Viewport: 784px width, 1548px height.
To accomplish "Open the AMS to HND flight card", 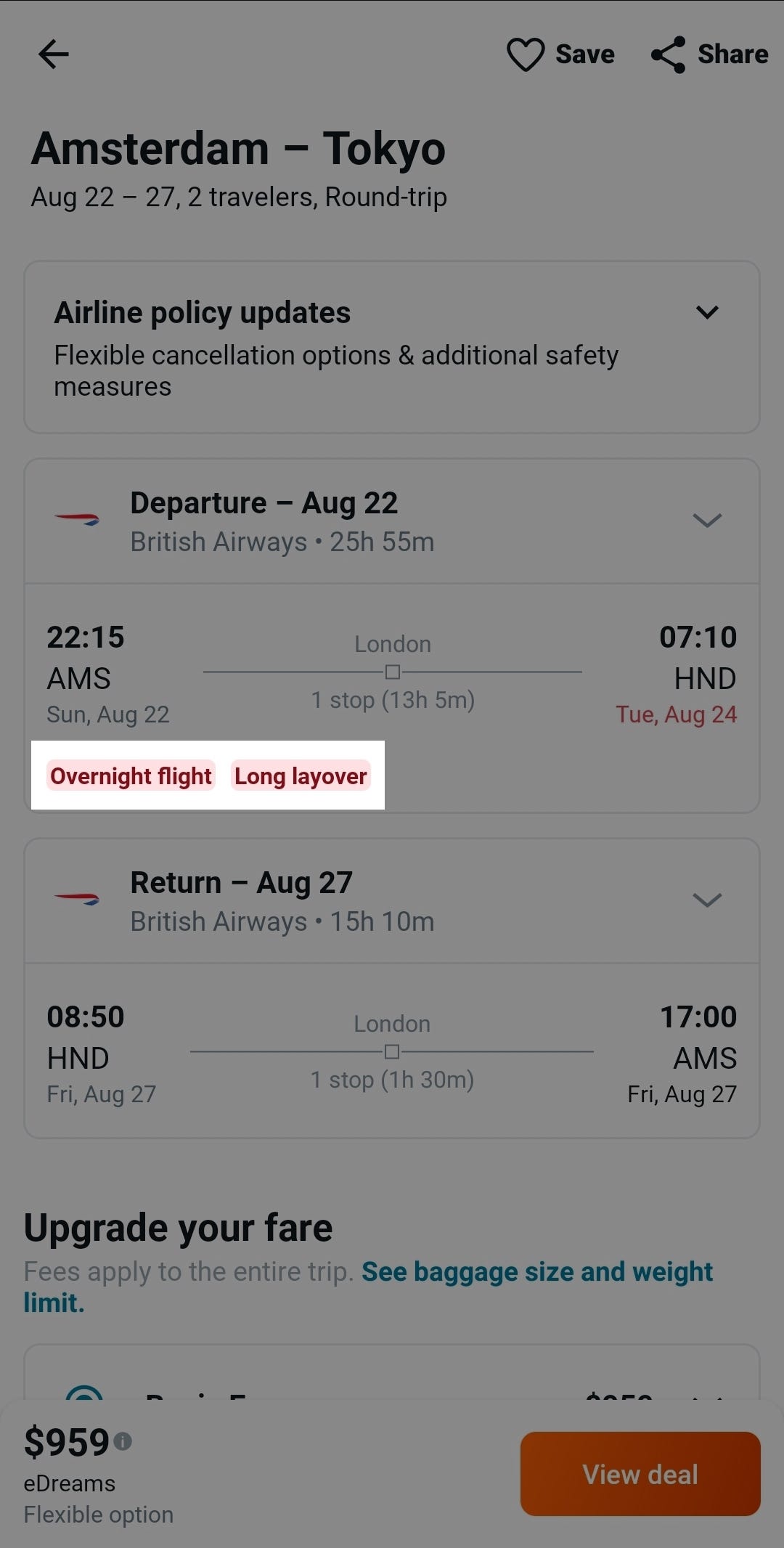I will click(392, 675).
